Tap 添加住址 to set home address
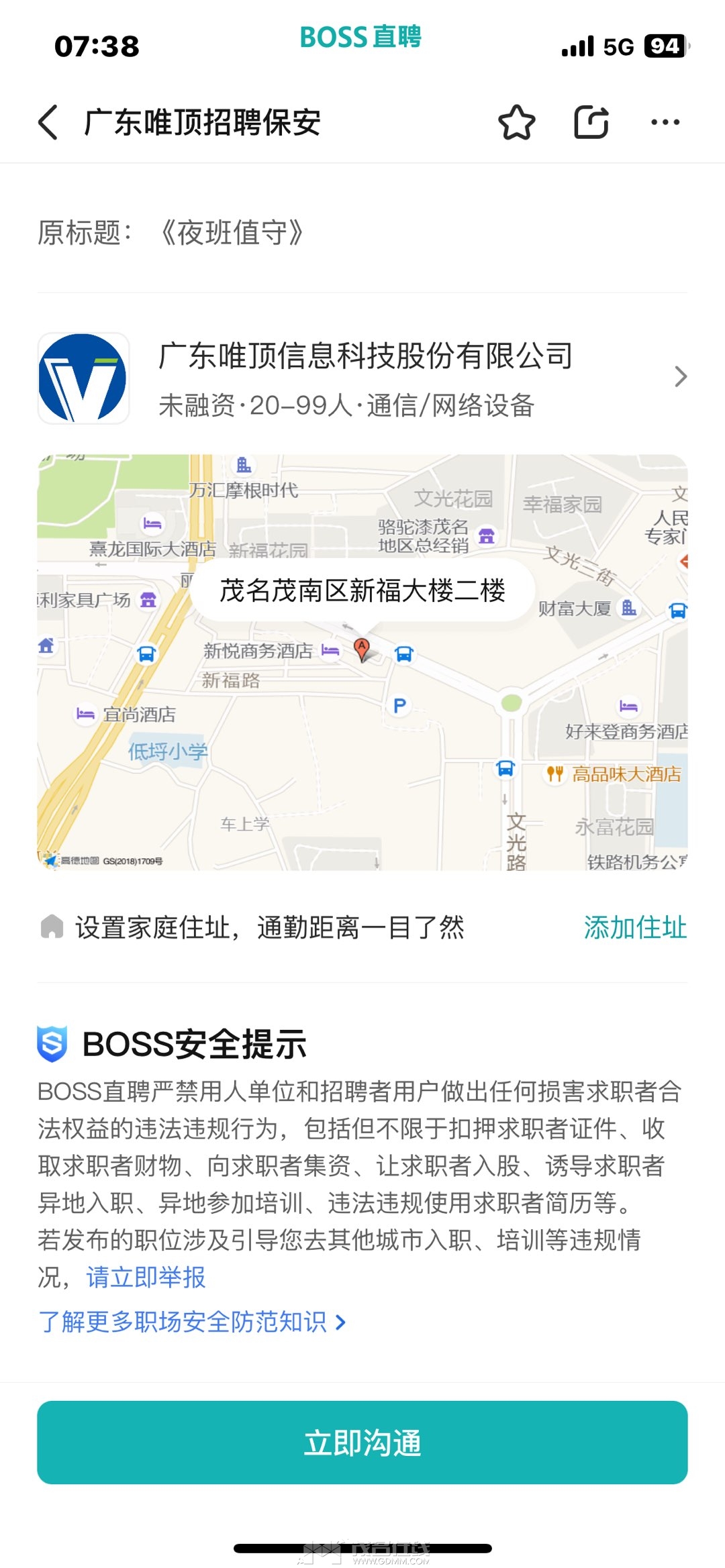 634,927
